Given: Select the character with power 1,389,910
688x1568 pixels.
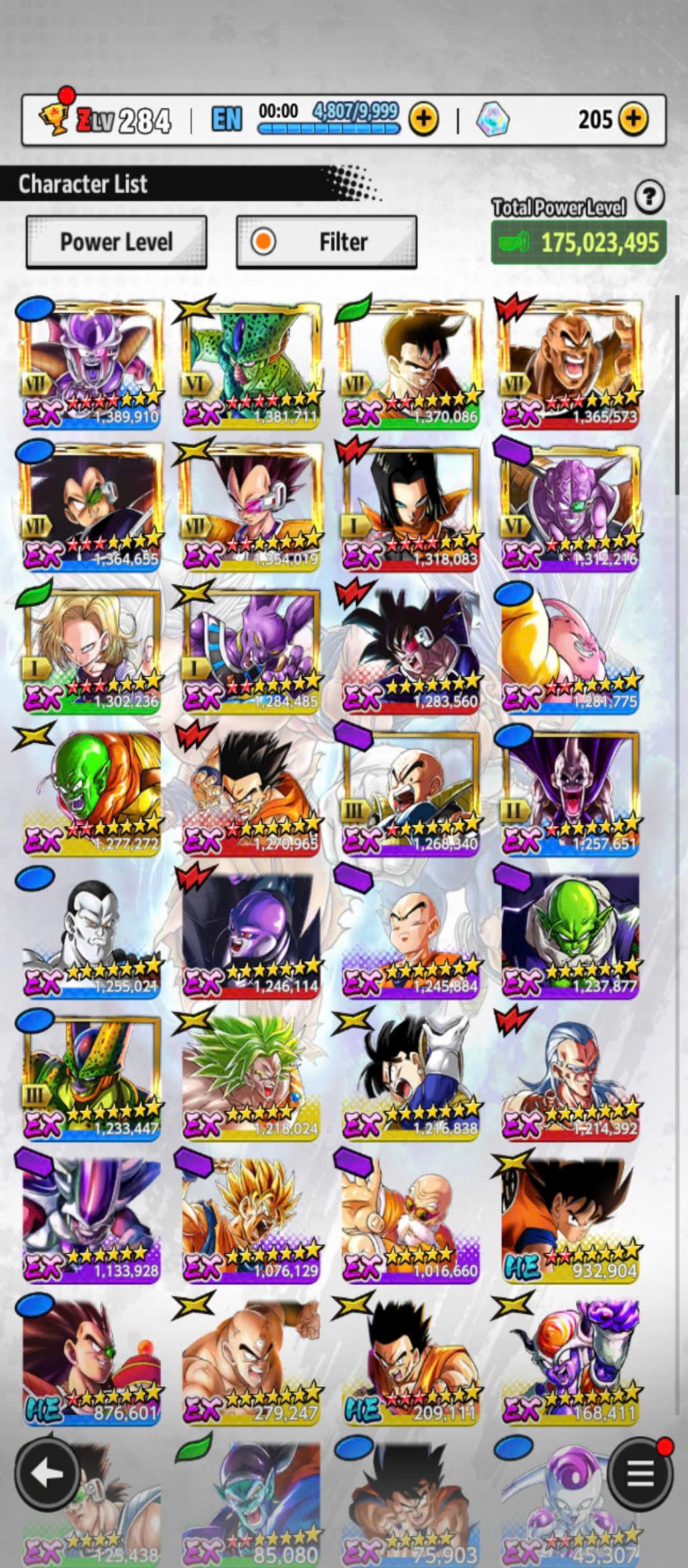Looking at the screenshot, I should coord(92,364).
